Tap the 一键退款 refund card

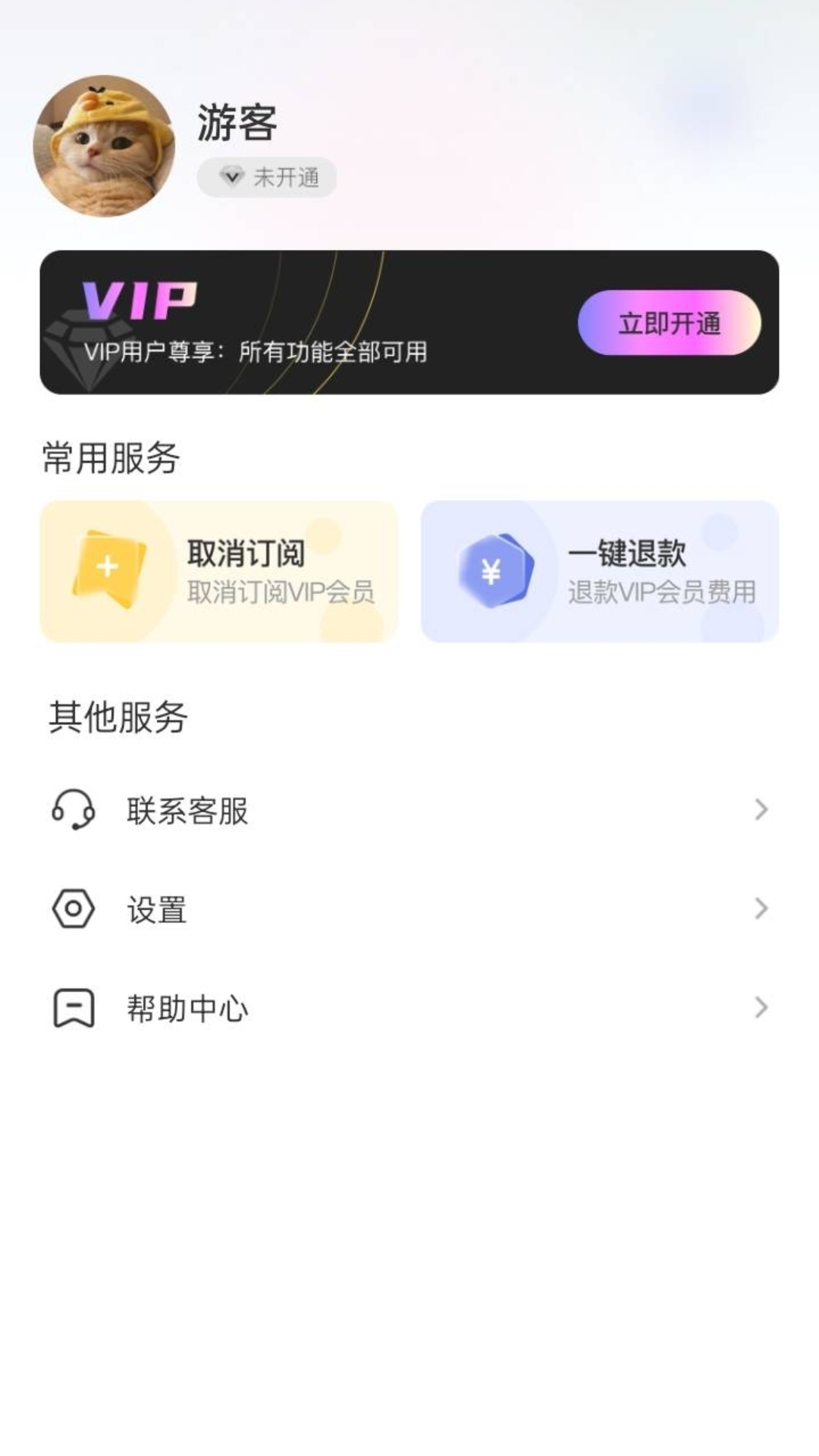click(599, 569)
